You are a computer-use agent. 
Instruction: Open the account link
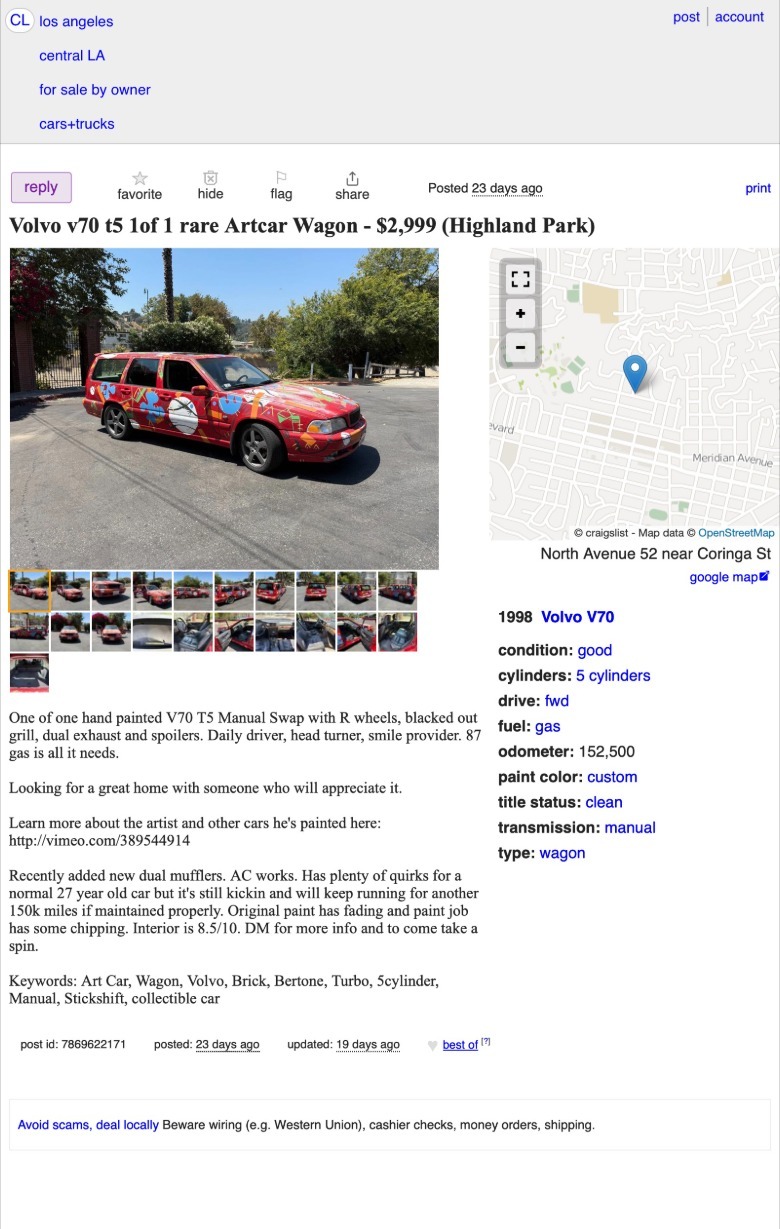pyautogui.click(x=739, y=17)
